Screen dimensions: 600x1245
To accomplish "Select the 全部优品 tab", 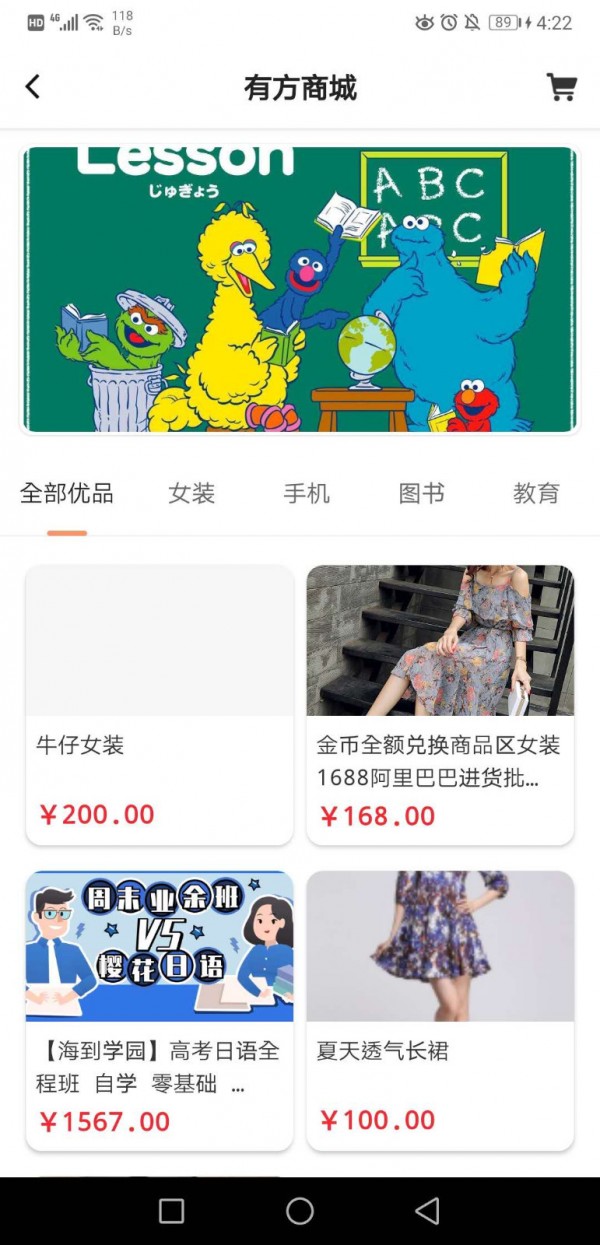I will [67, 493].
